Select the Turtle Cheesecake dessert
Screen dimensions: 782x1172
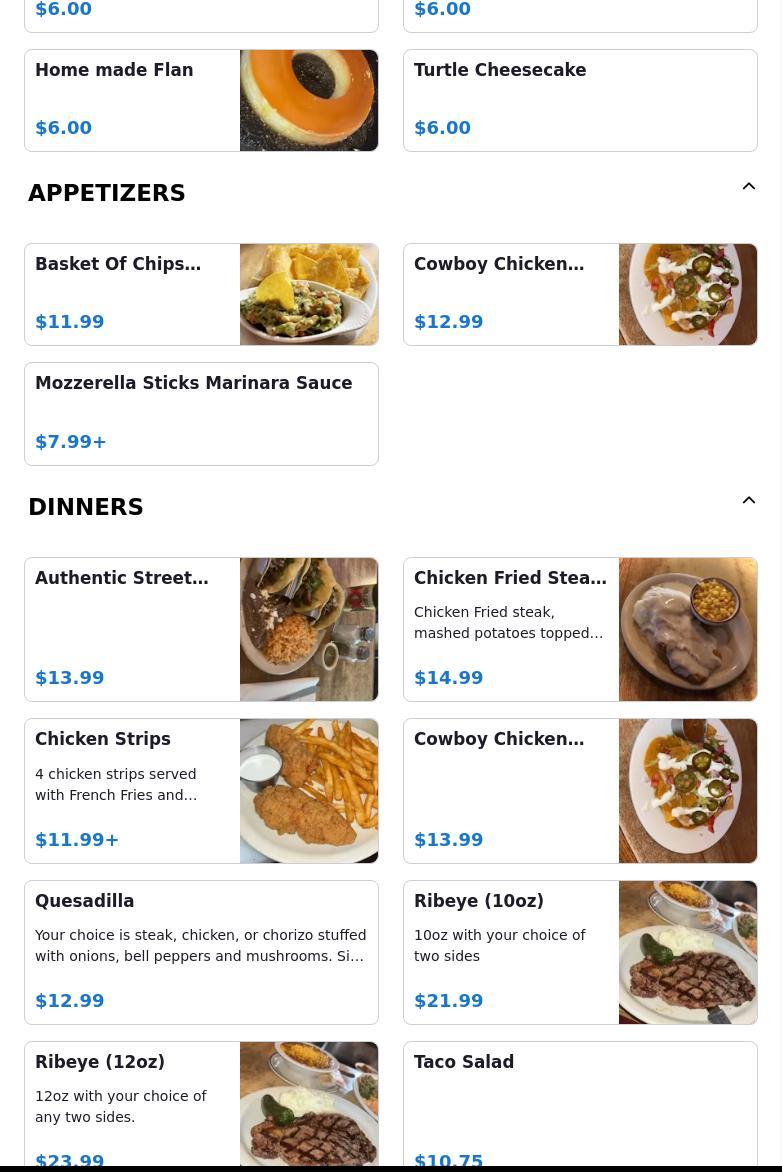coord(580,100)
